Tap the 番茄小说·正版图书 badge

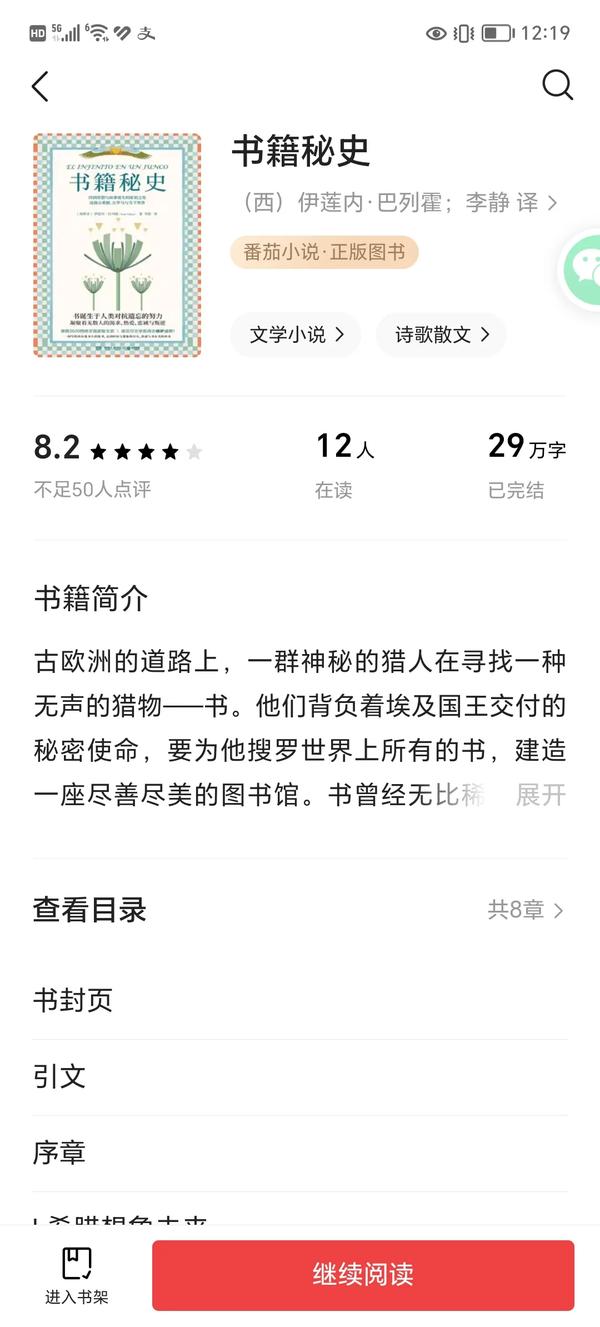tap(324, 252)
